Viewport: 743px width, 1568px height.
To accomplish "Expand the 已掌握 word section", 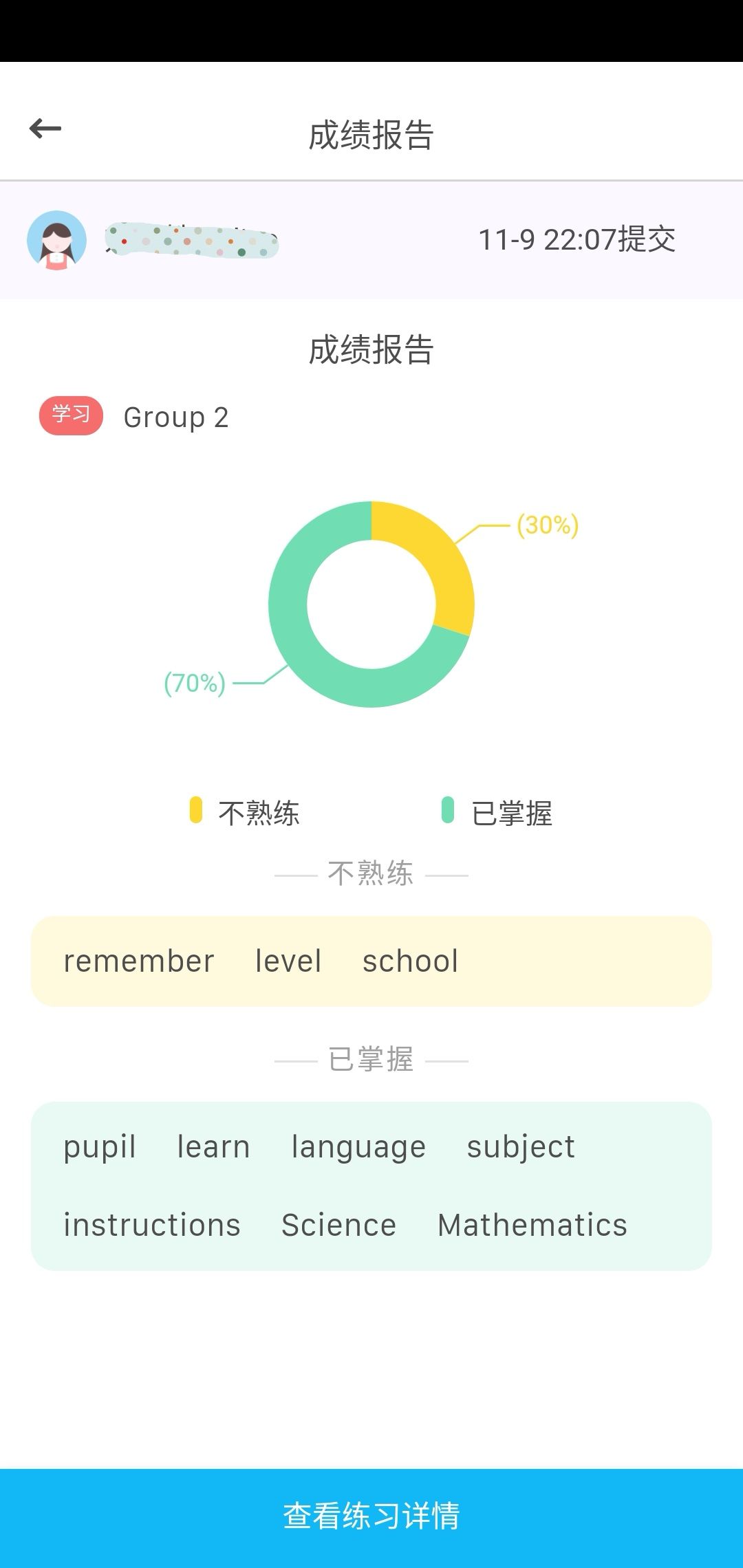I will tap(371, 1058).
